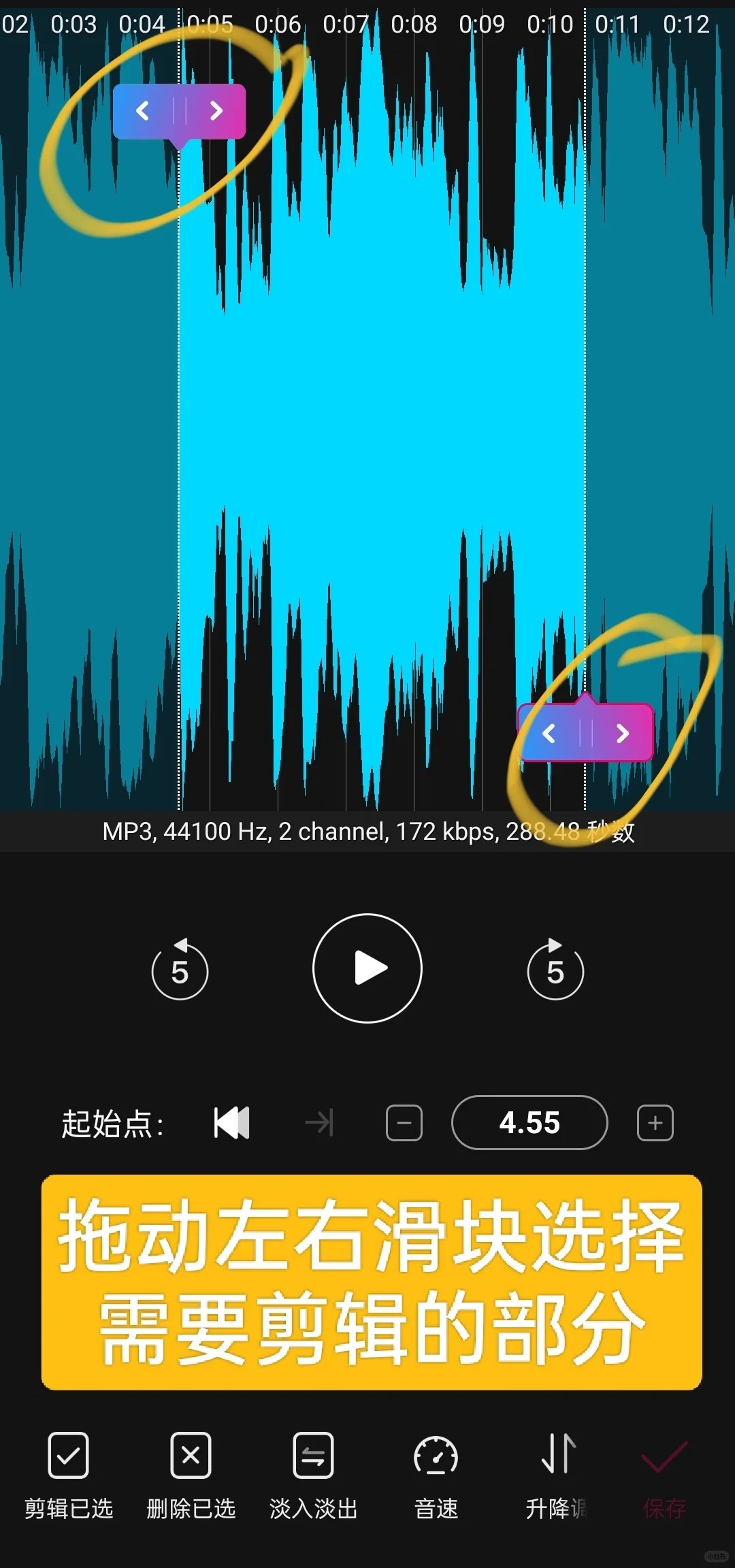Screen dimensions: 735x1568
Task: Decrease start point with minus button
Action: tap(404, 1123)
